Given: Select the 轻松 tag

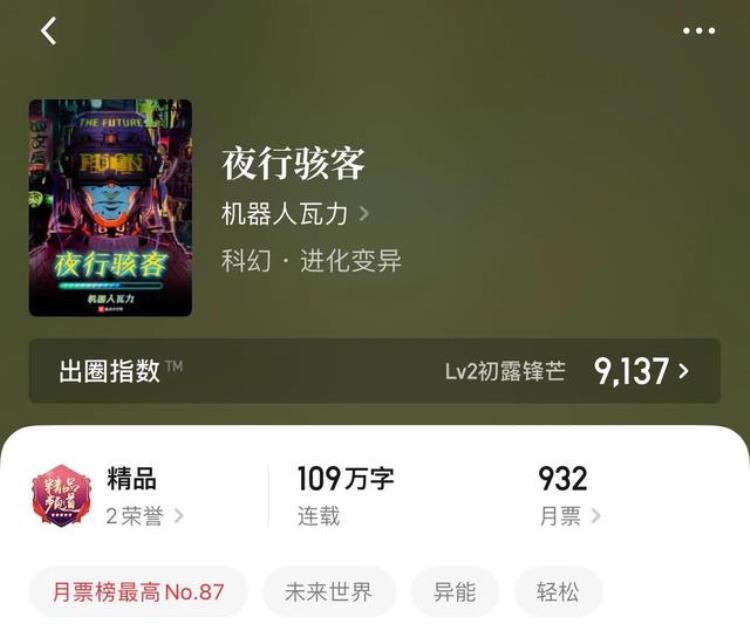Looking at the screenshot, I should click(x=558, y=592).
